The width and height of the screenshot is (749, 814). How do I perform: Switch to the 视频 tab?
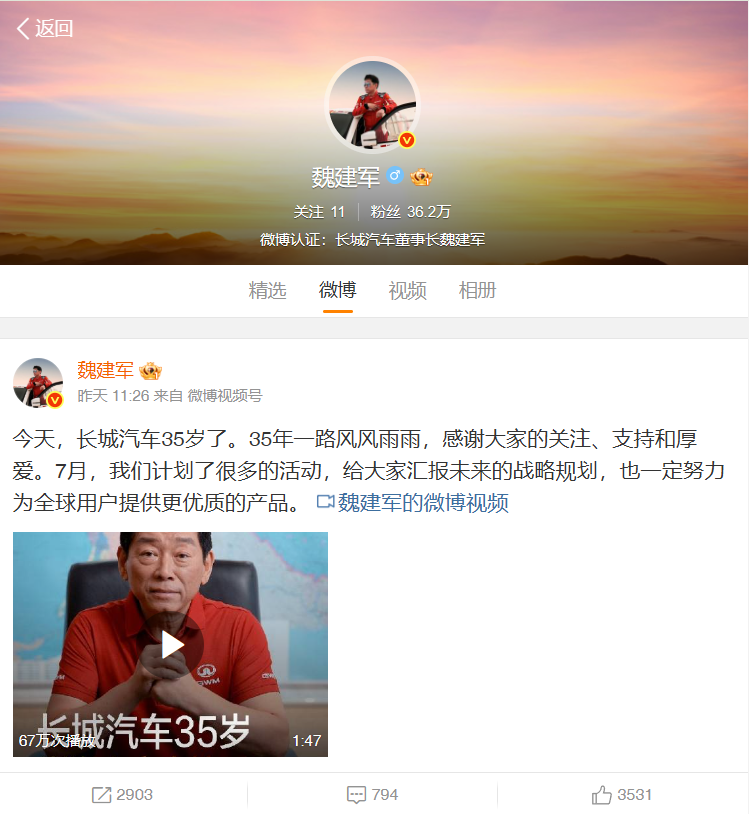(407, 291)
